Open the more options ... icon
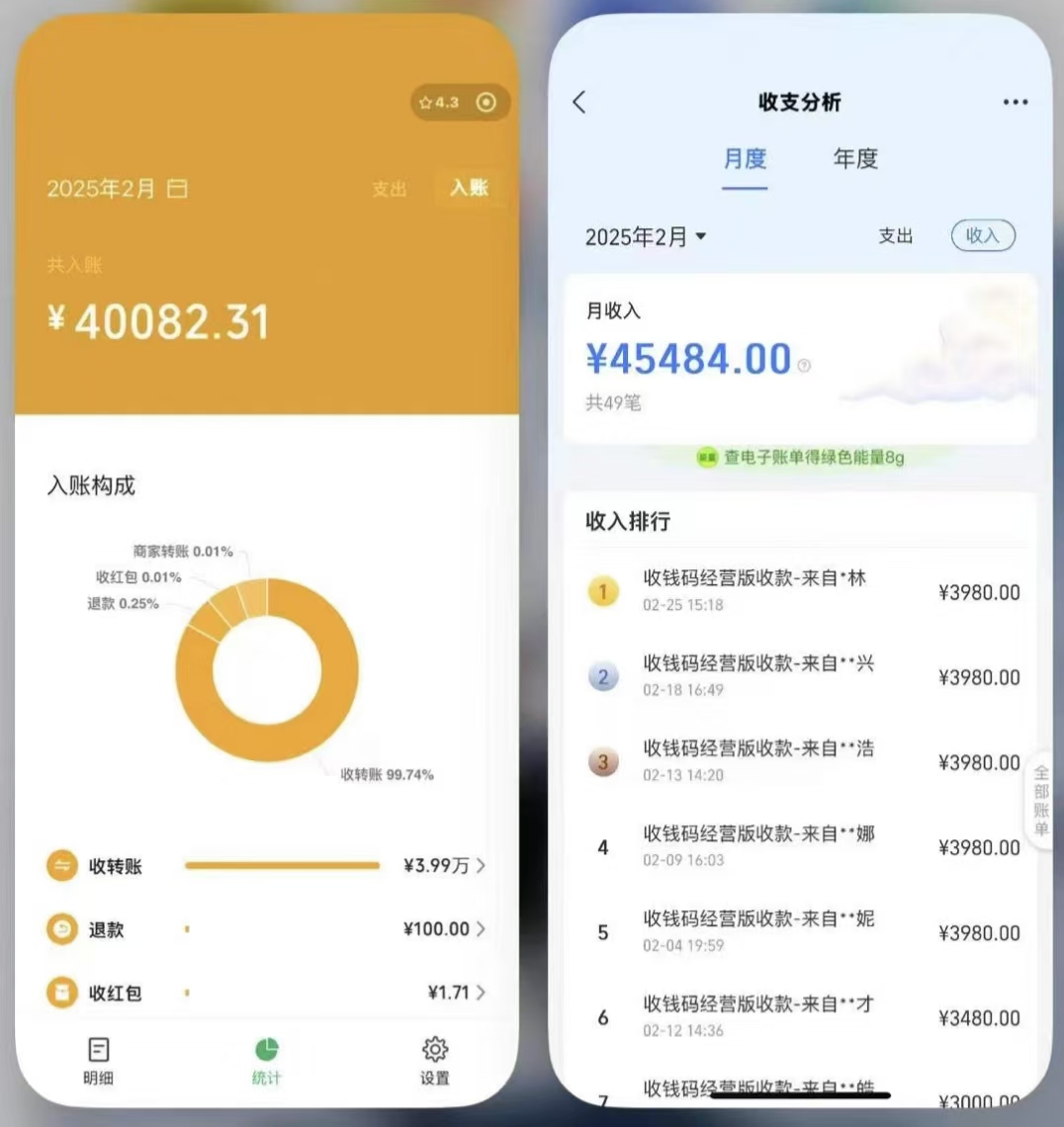This screenshot has height=1127, width=1064. click(1016, 102)
